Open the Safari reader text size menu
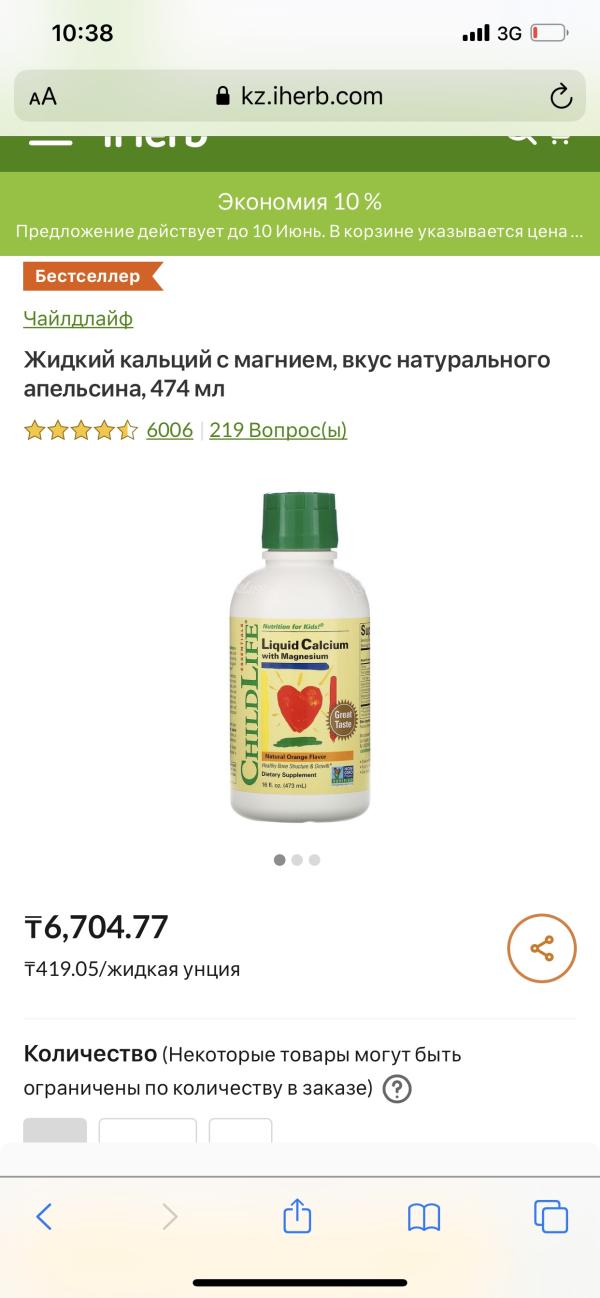 tap(43, 97)
